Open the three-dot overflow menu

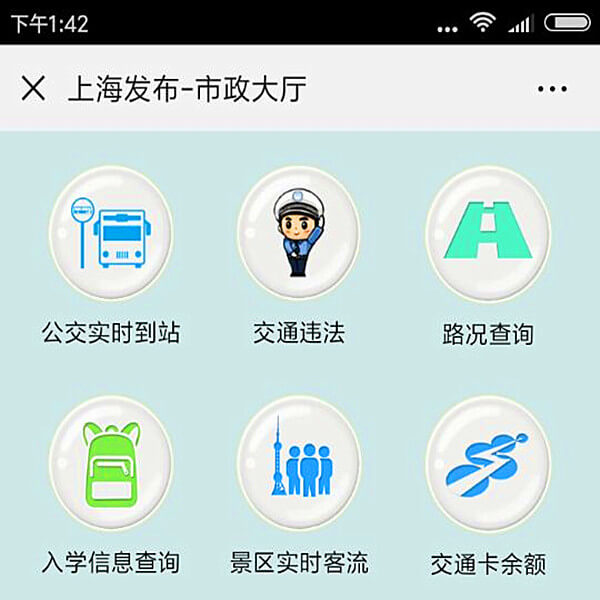click(552, 89)
